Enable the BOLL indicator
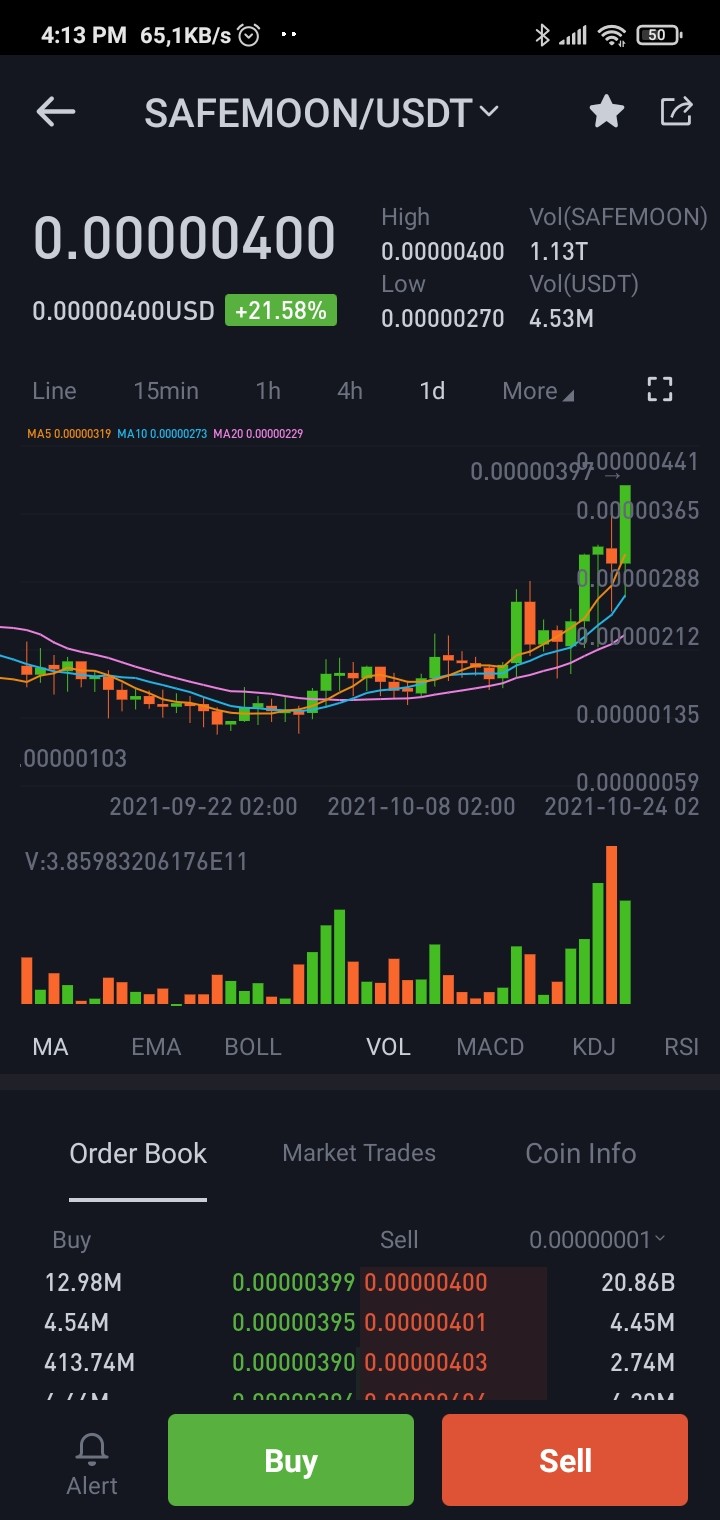This screenshot has width=720, height=1520. [253, 1047]
